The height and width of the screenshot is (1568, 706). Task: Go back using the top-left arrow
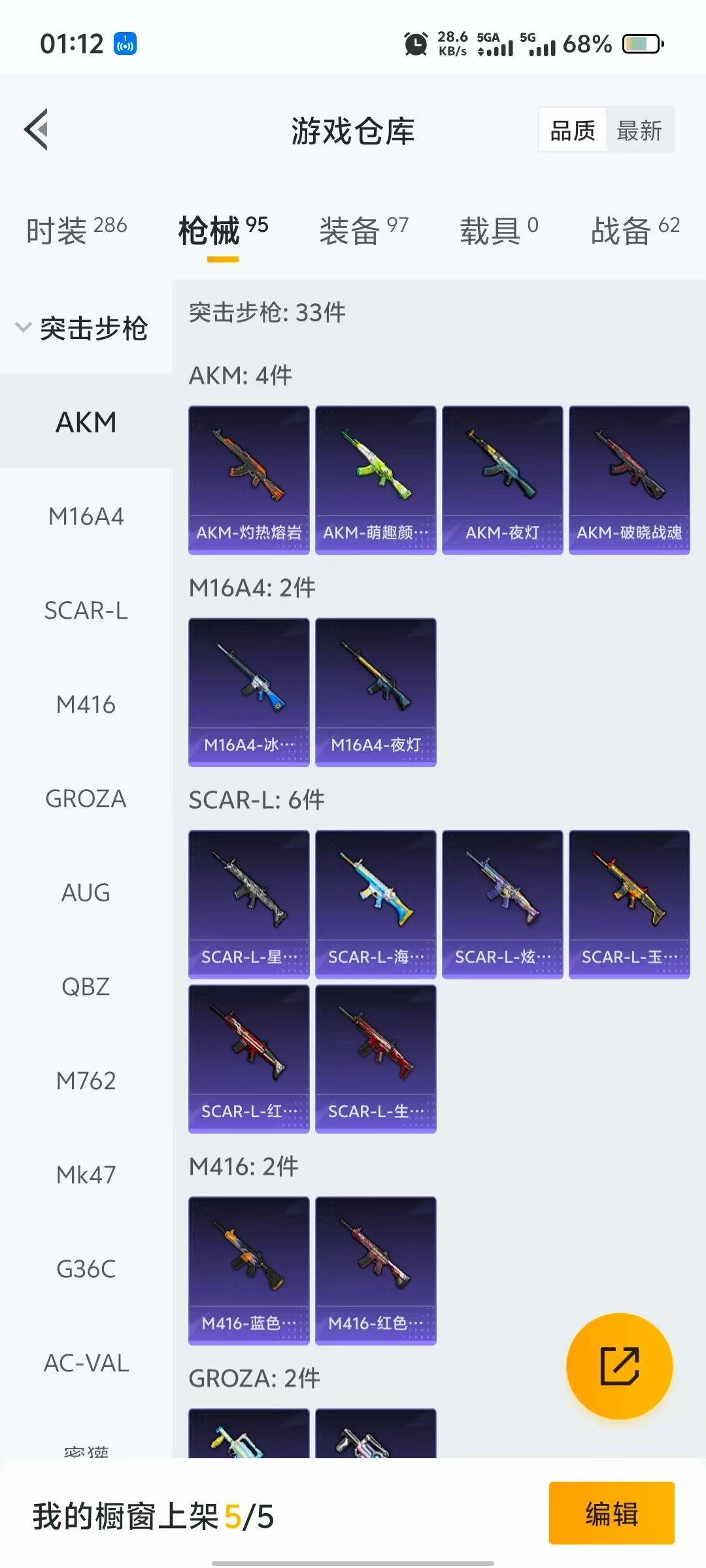[37, 129]
